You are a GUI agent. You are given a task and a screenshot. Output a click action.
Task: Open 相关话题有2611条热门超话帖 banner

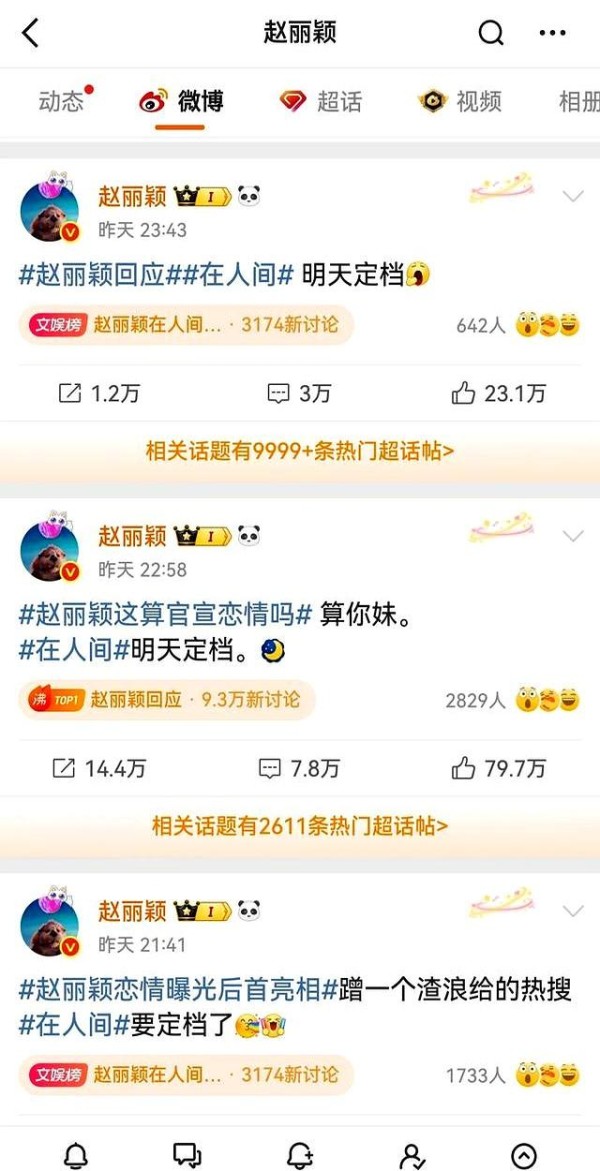(300, 826)
